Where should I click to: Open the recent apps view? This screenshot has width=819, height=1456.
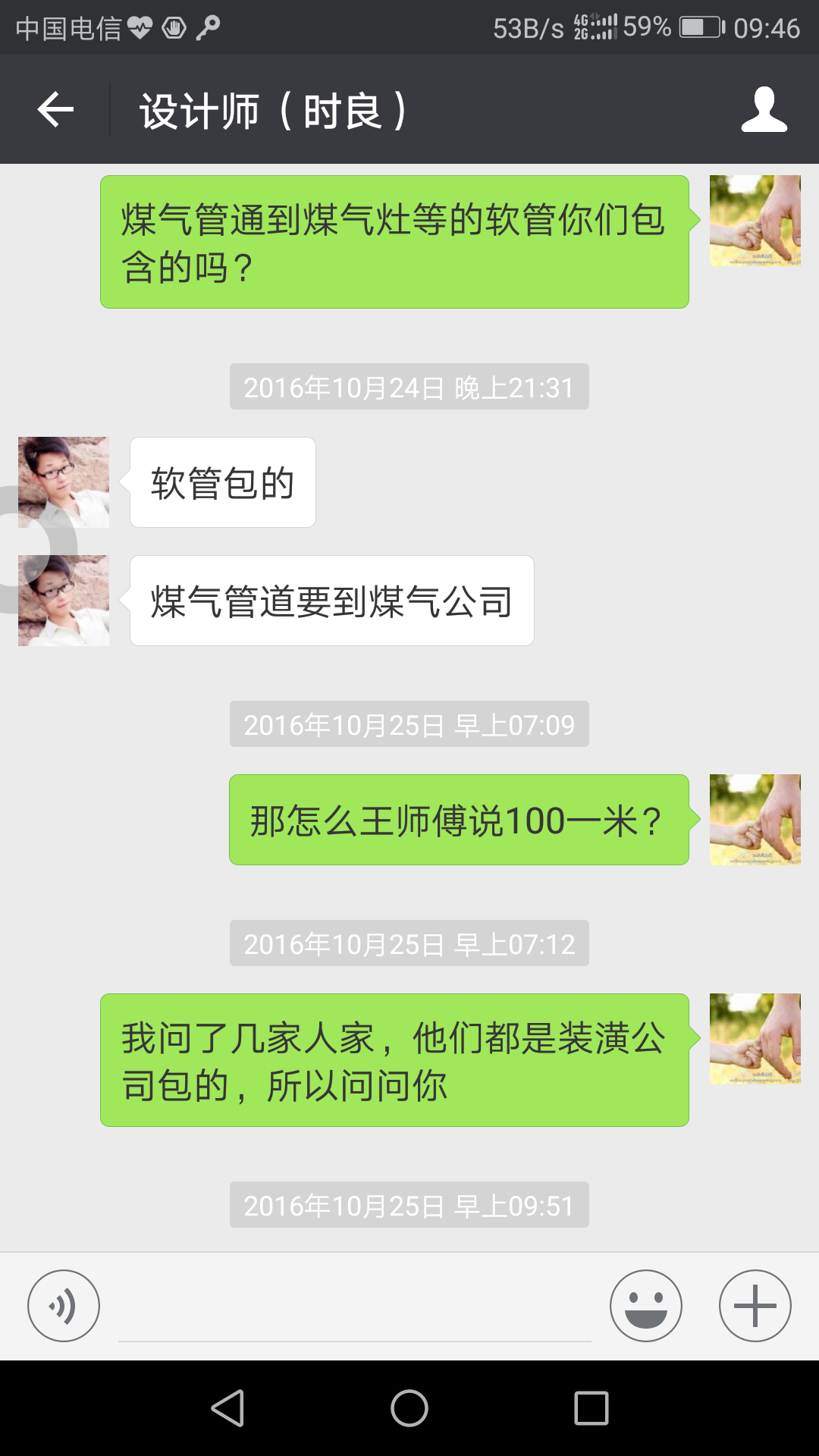(591, 1408)
